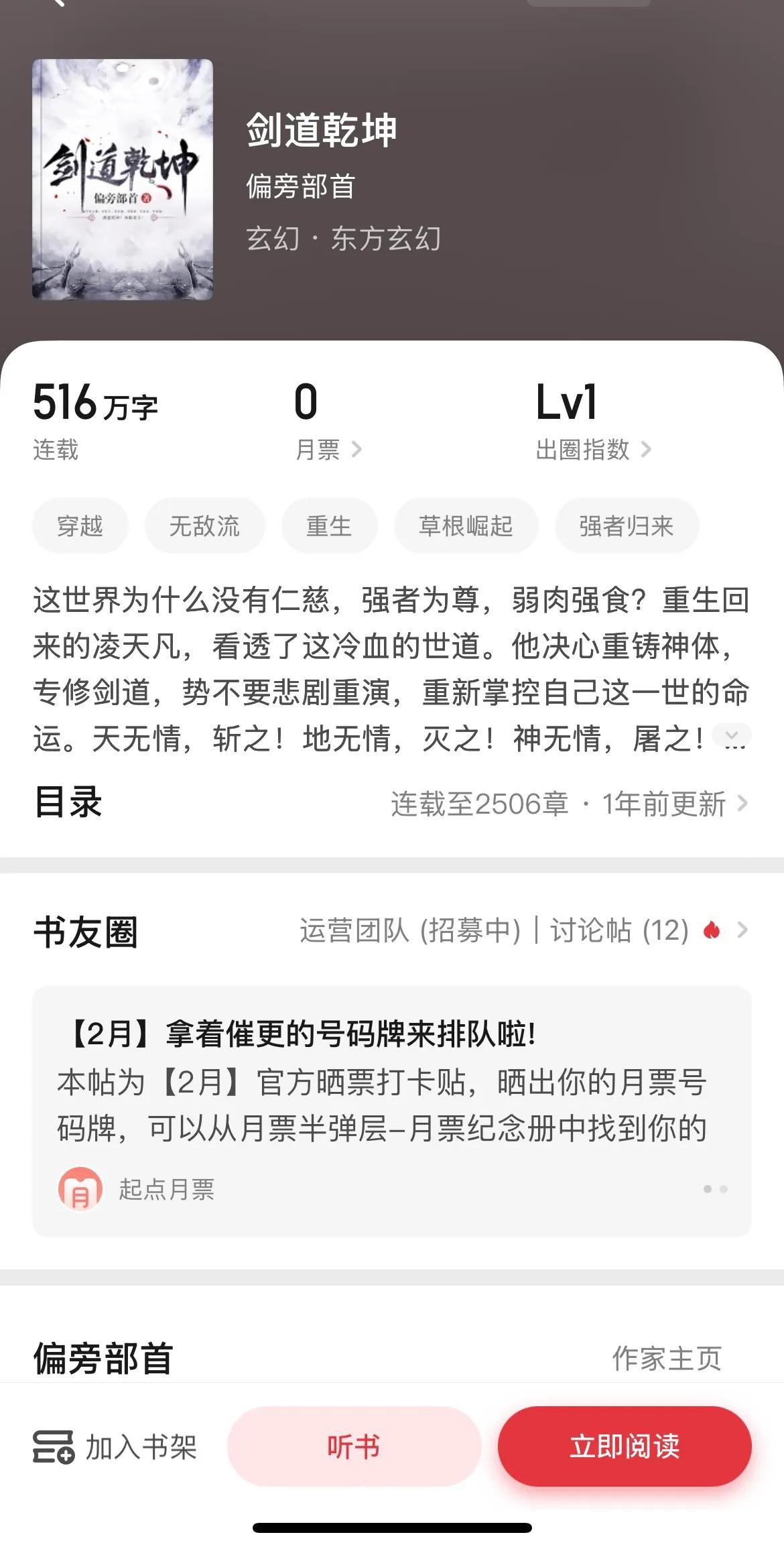
Task: Select the 无敌流 tag chip
Action: tap(204, 526)
